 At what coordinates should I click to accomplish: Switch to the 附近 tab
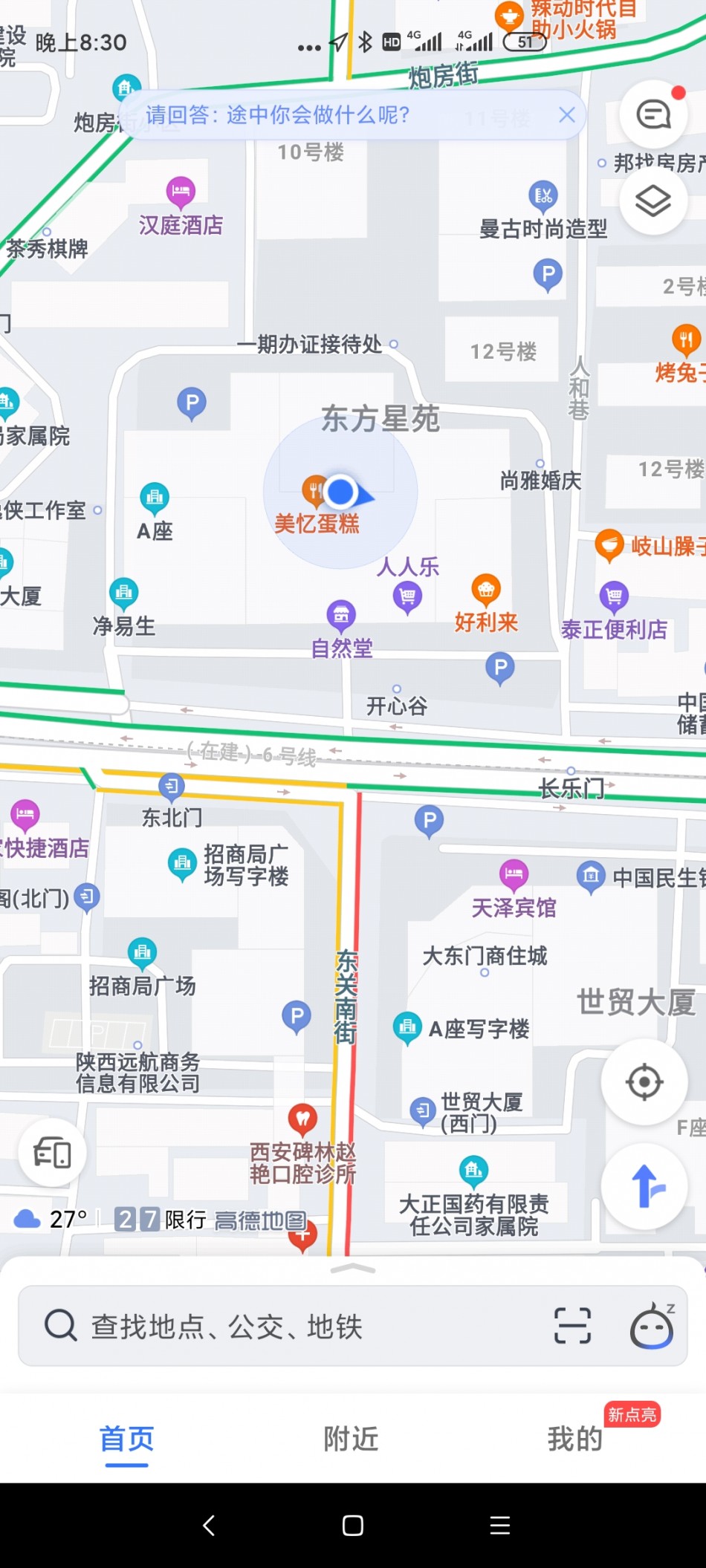click(351, 1439)
